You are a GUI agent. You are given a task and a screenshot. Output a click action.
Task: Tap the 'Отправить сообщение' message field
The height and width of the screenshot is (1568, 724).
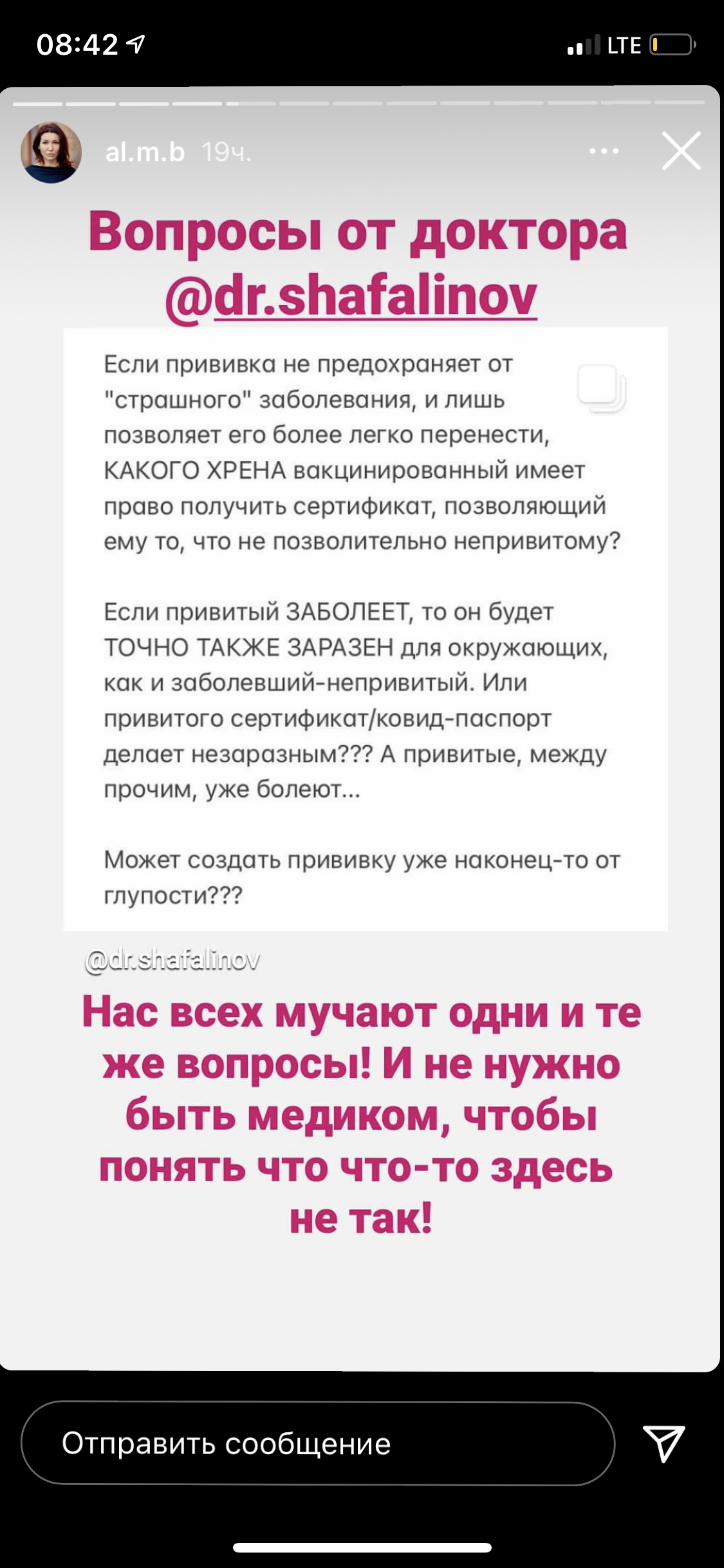tap(317, 1444)
